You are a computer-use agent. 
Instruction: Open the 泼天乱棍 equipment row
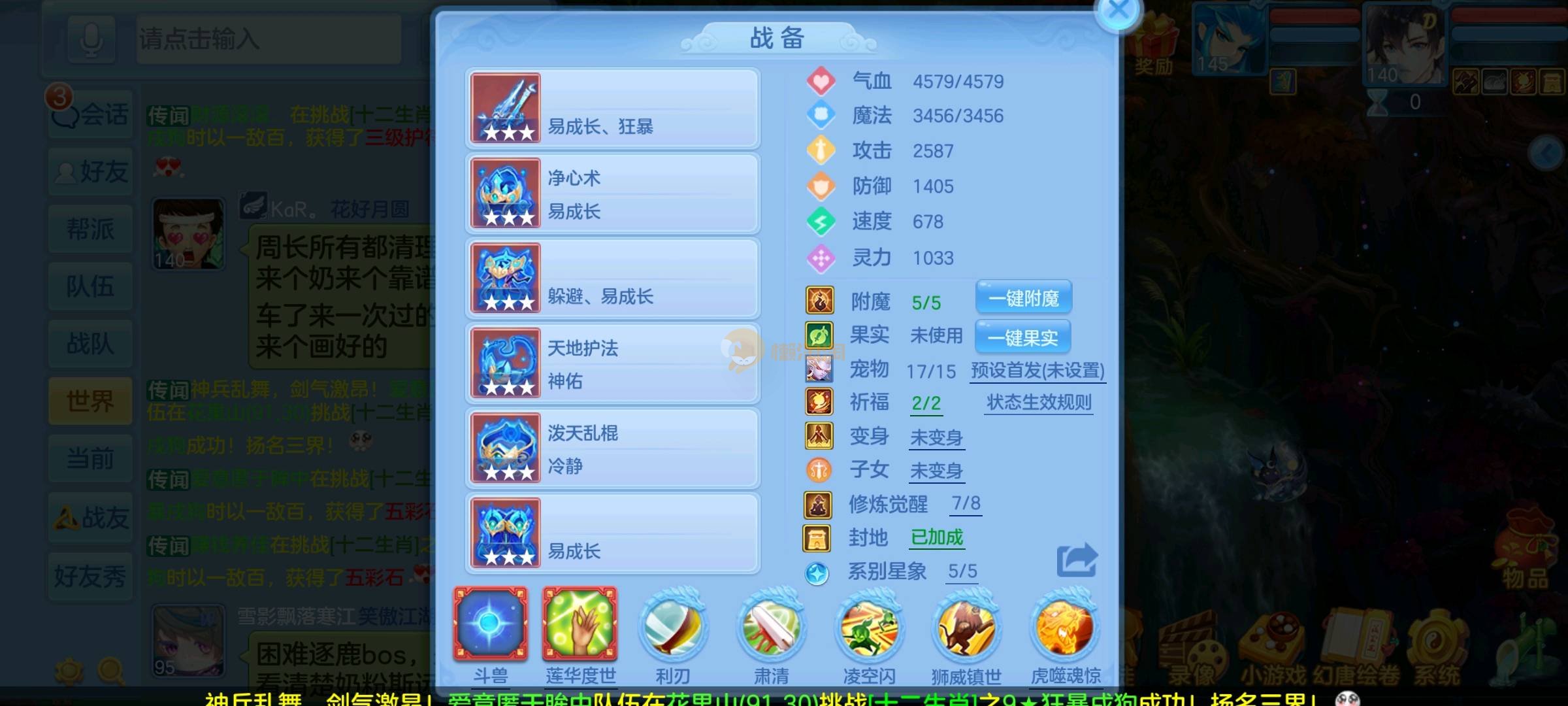[x=612, y=448]
